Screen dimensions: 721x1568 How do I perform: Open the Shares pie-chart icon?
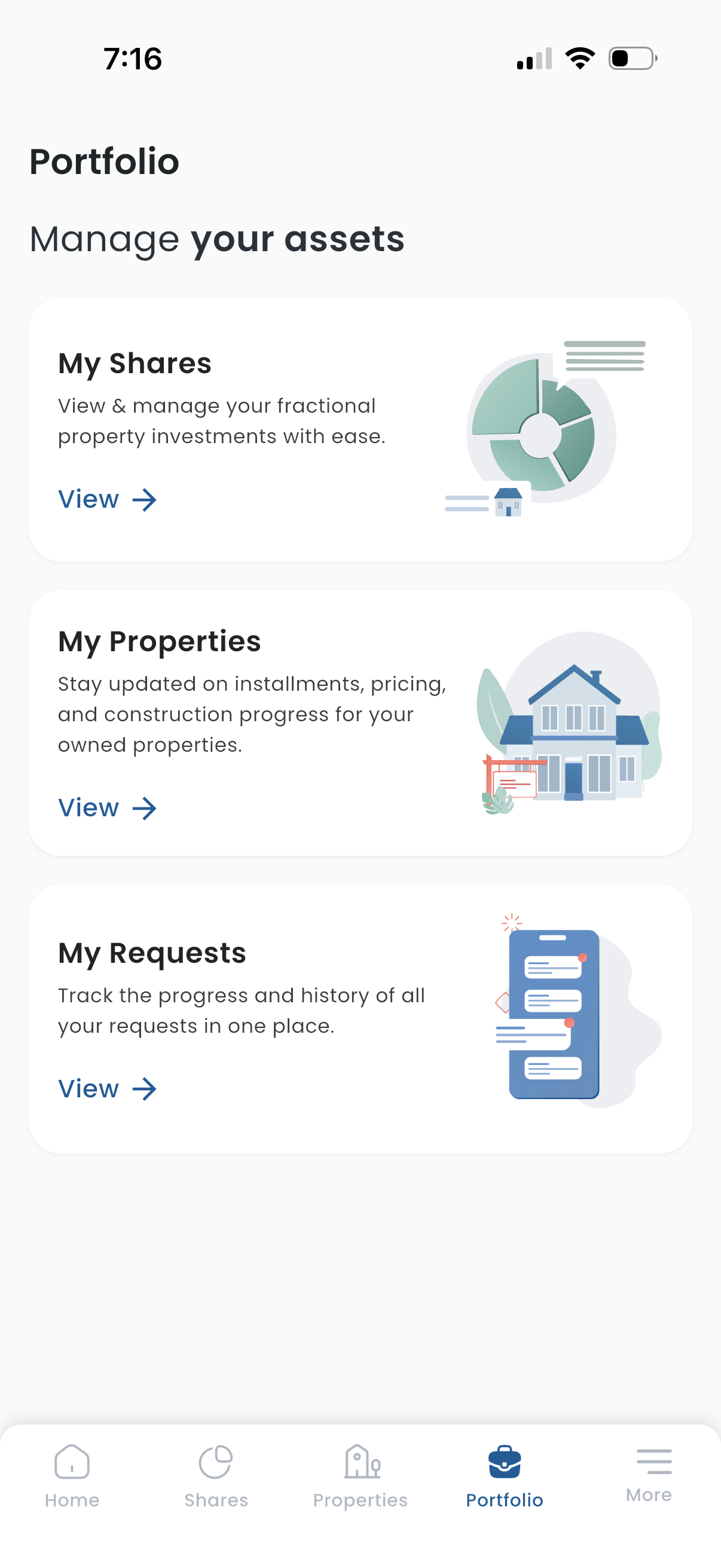[x=216, y=1460]
